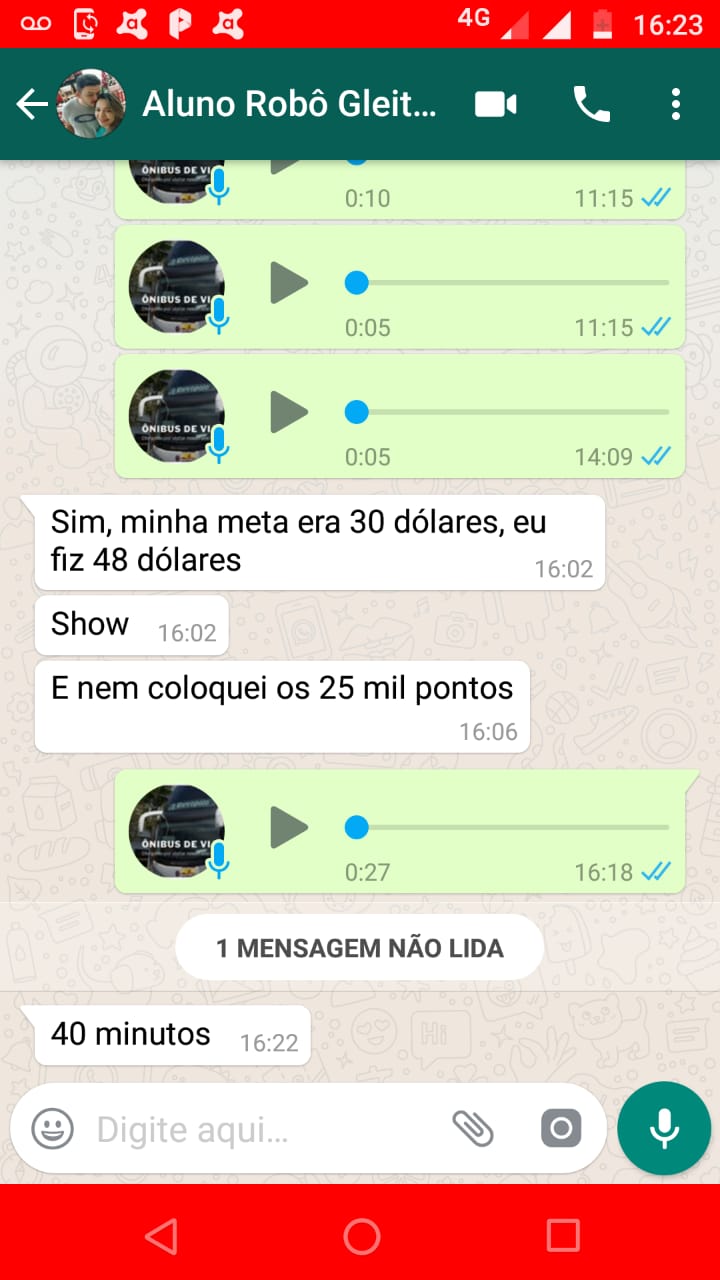Open Aluno Robô Gleit contact info
The height and width of the screenshot is (1280, 720).
pyautogui.click(x=290, y=104)
